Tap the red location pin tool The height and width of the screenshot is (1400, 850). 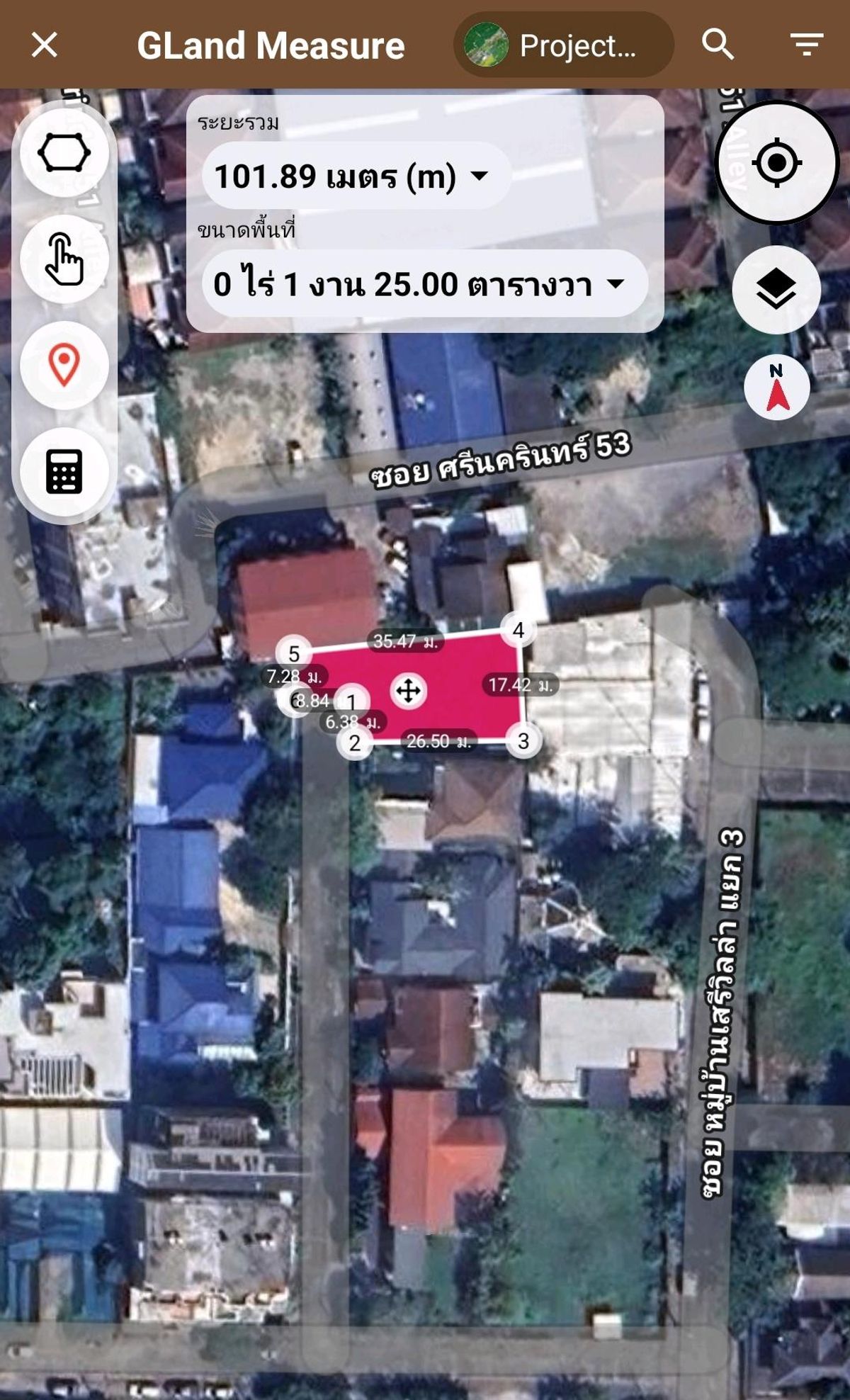(64, 365)
